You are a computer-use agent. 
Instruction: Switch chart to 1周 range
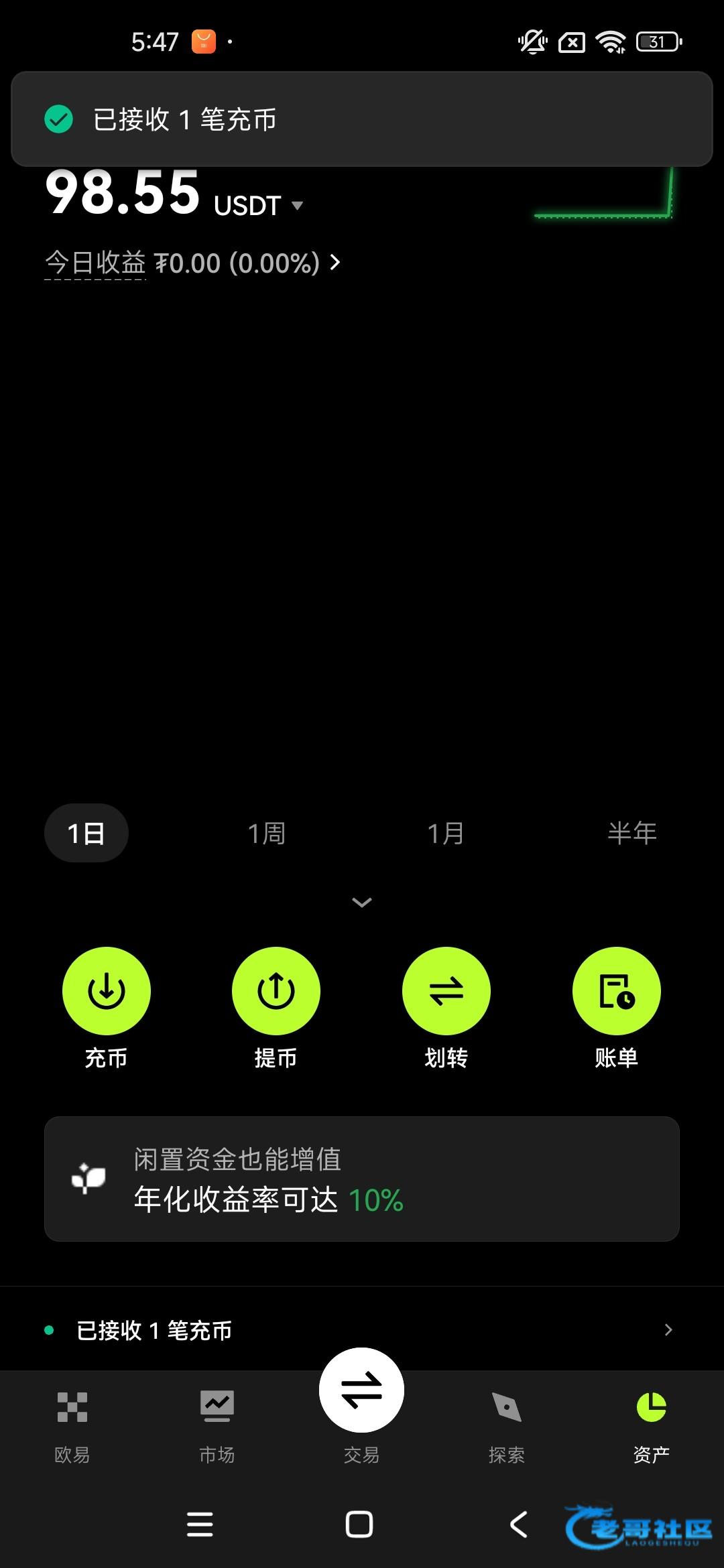[267, 834]
